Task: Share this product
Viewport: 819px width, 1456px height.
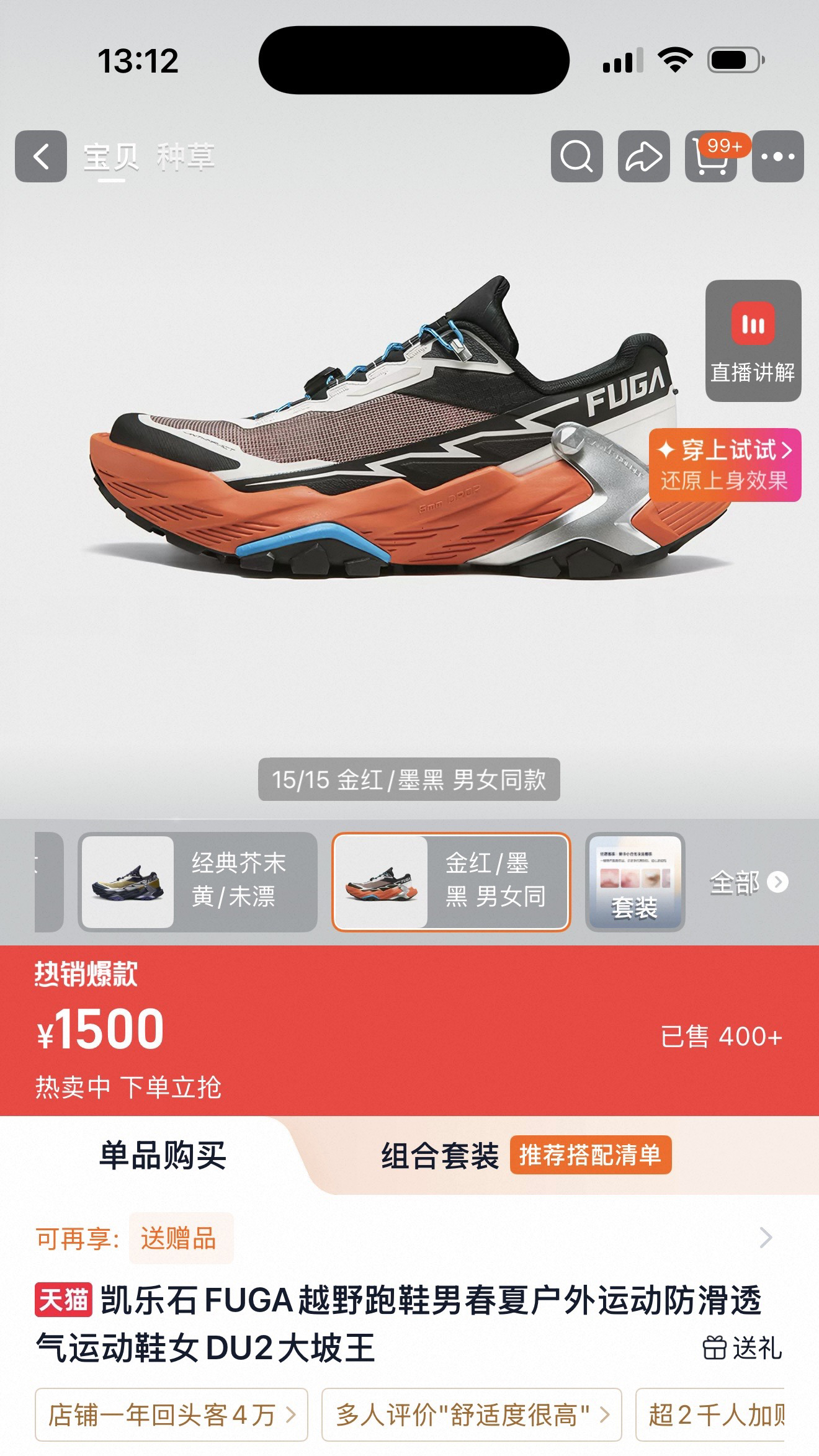Action: tap(643, 156)
